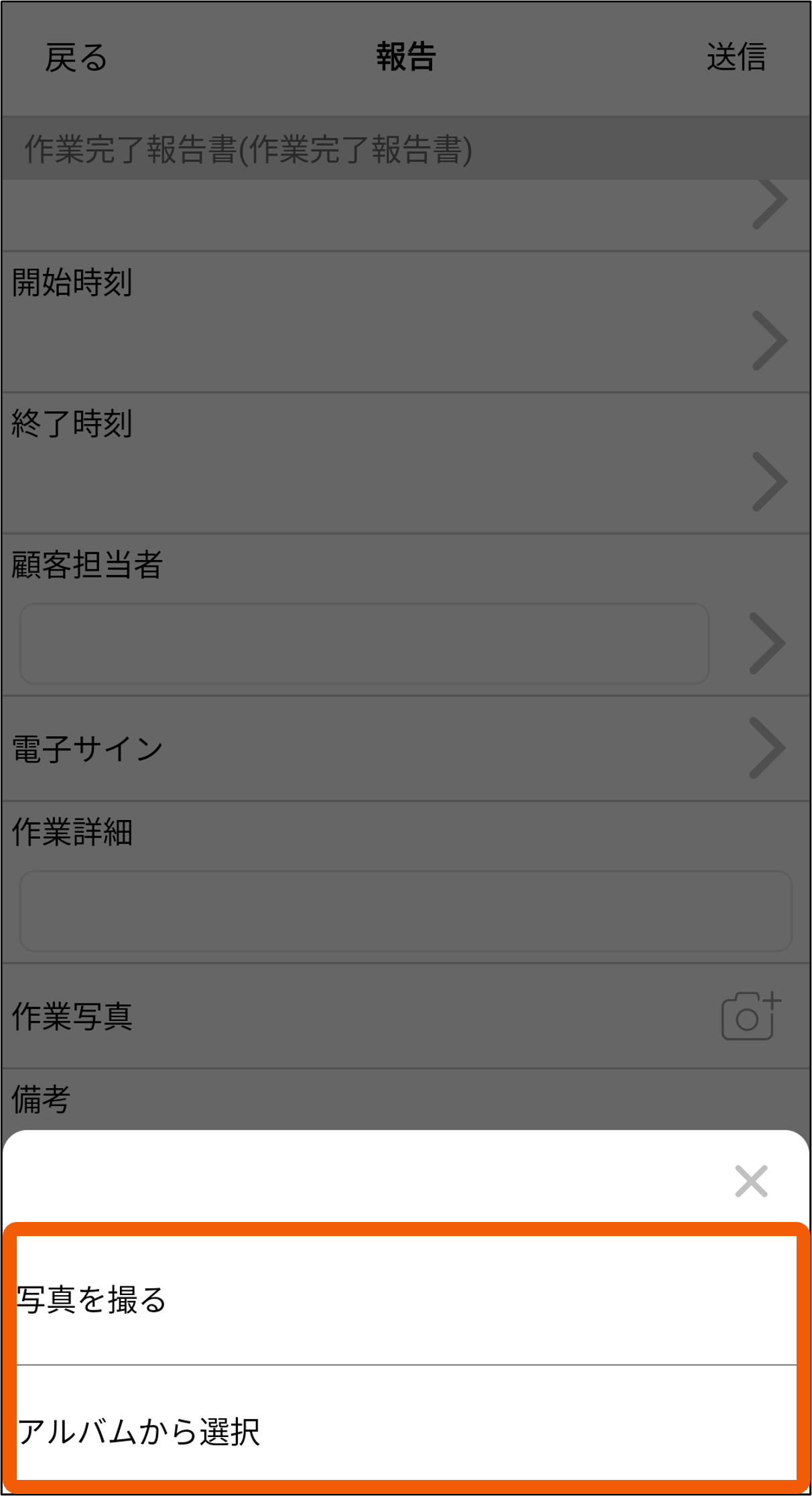Close the photo source sheet

click(750, 1181)
